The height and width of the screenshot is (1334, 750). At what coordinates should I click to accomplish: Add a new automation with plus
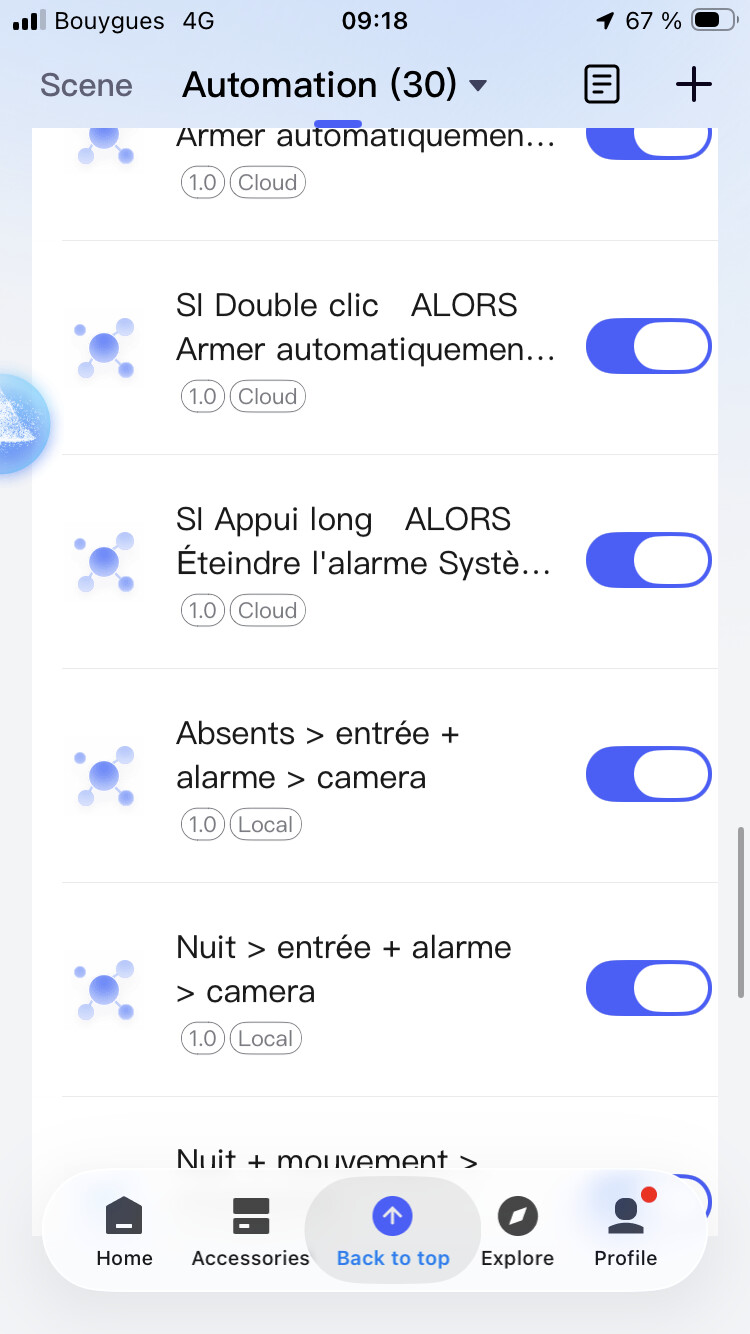[693, 85]
